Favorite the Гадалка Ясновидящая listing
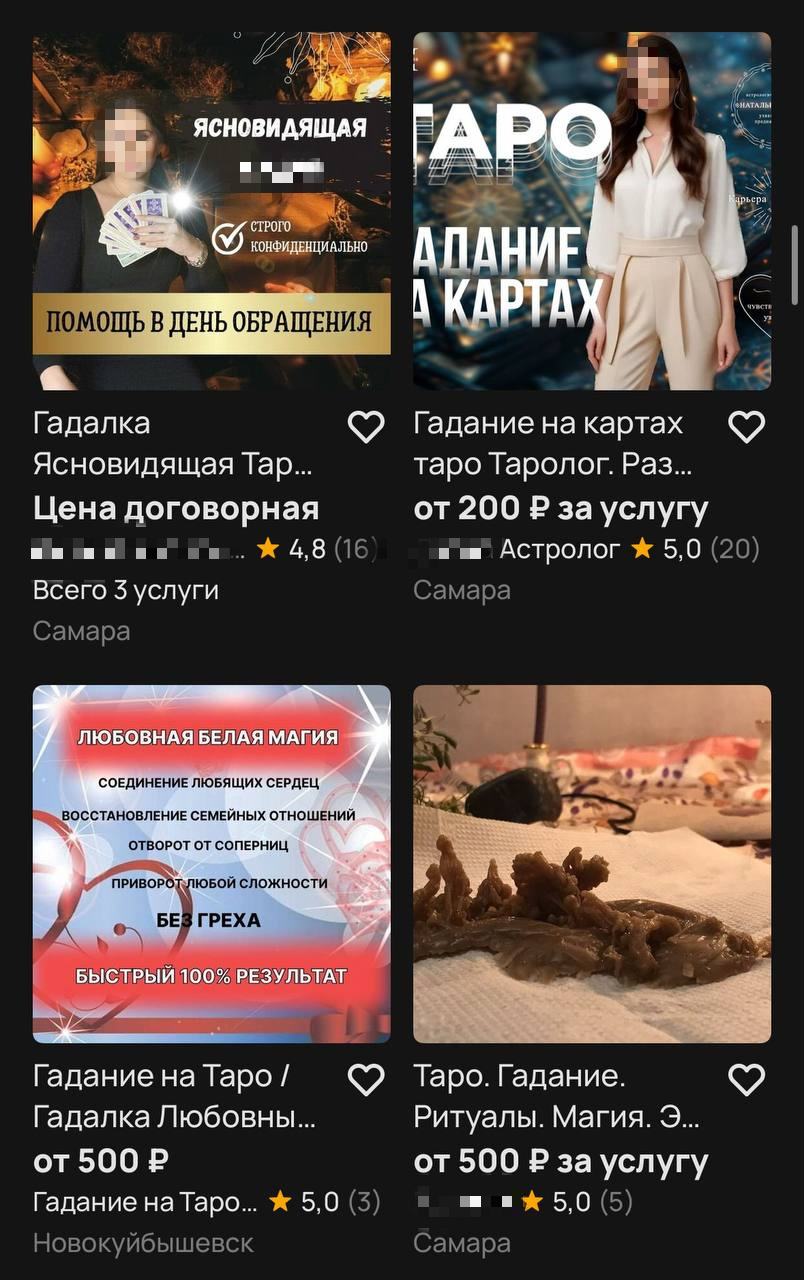Screen dimensions: 804x1280 366,427
